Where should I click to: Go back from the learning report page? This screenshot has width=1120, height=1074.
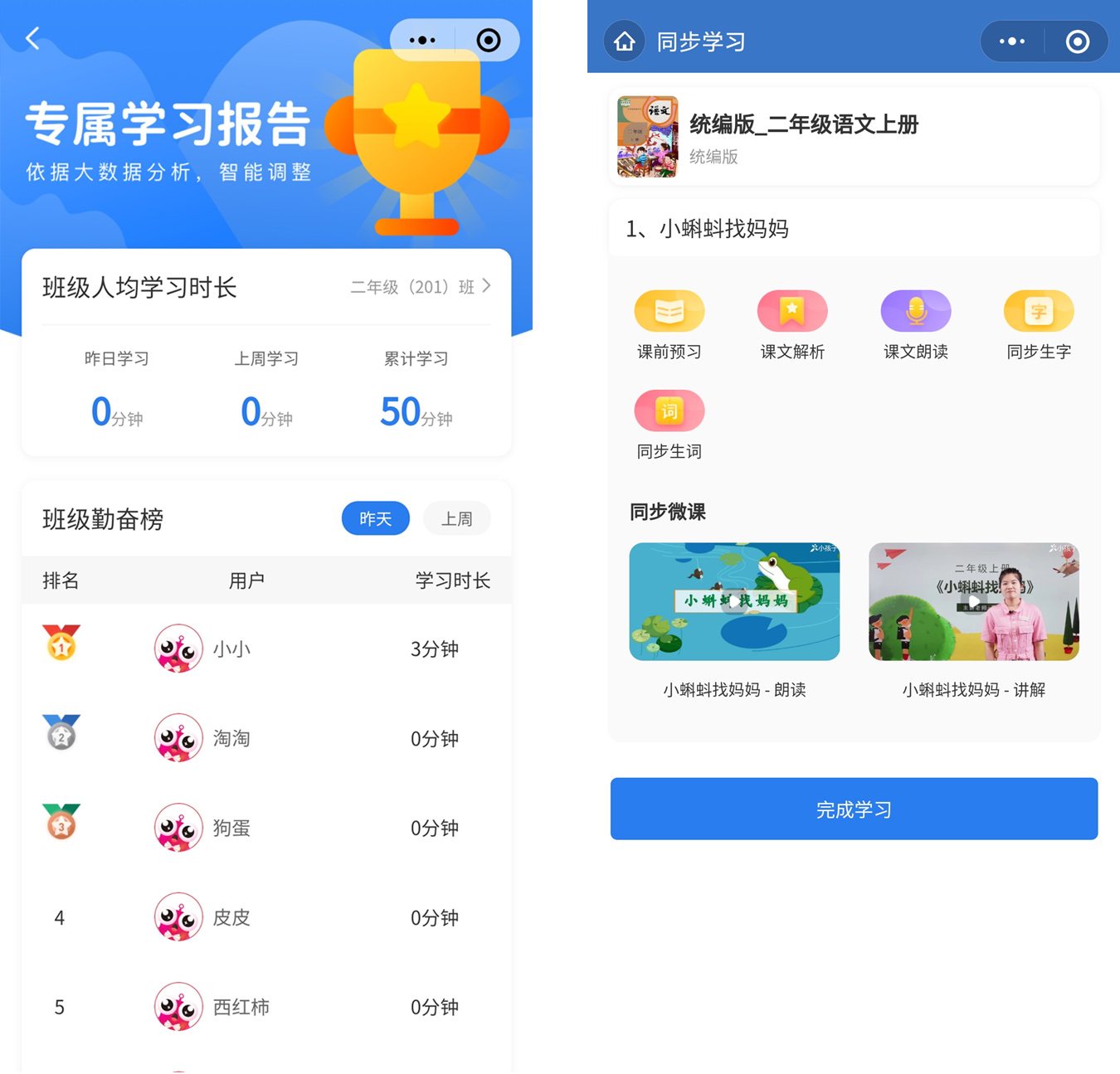coord(33,38)
